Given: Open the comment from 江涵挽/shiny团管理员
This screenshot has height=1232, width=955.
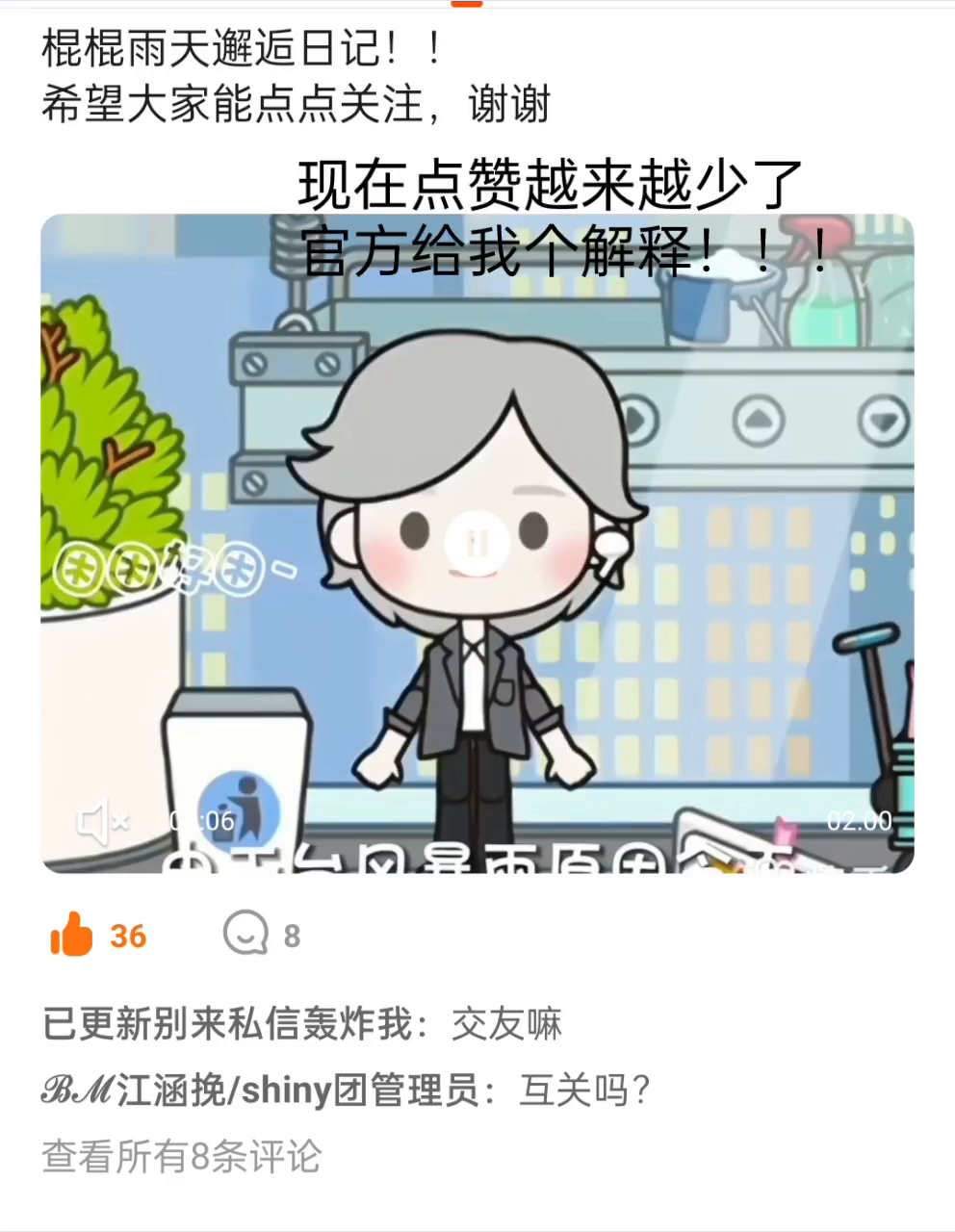Looking at the screenshot, I should [347, 1091].
